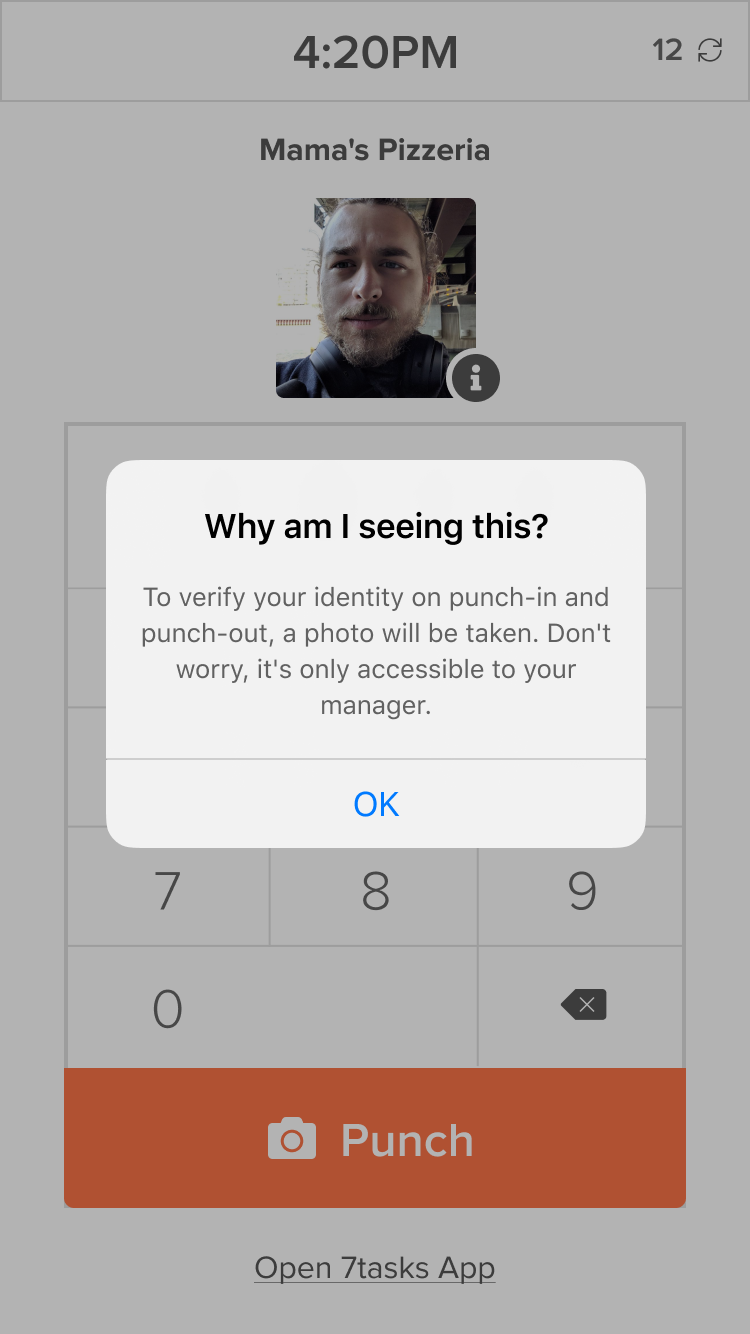Enter digit 8 on keypad
750x1334 pixels.
click(x=374, y=888)
